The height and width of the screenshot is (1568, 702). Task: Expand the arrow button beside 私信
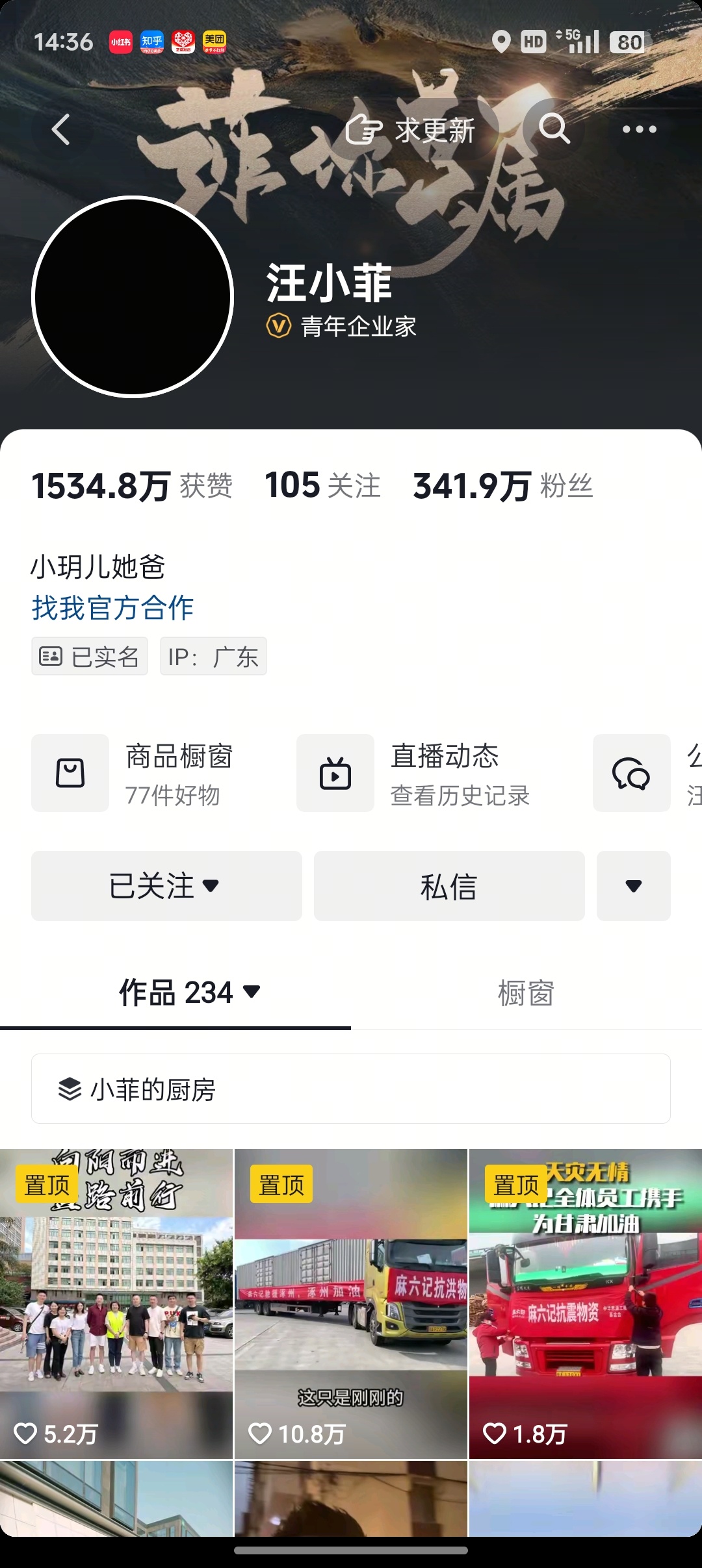click(x=634, y=886)
